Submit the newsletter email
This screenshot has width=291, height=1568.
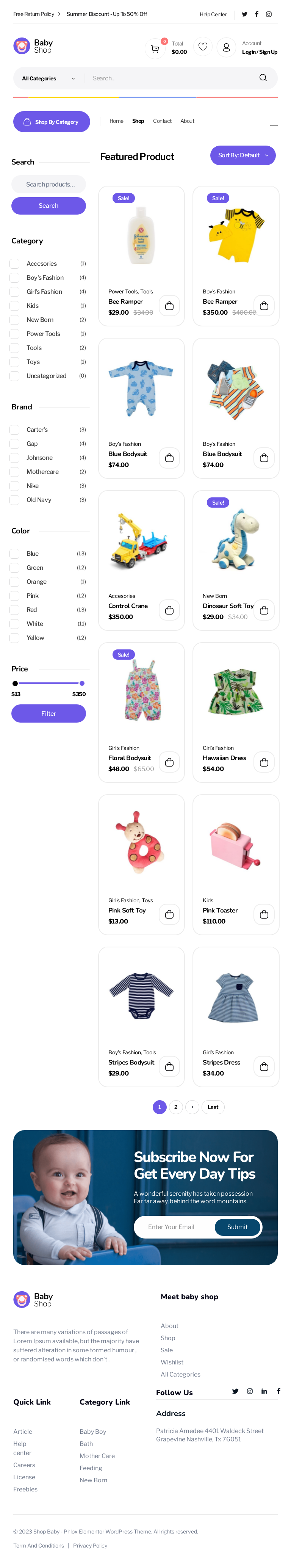tap(237, 1226)
